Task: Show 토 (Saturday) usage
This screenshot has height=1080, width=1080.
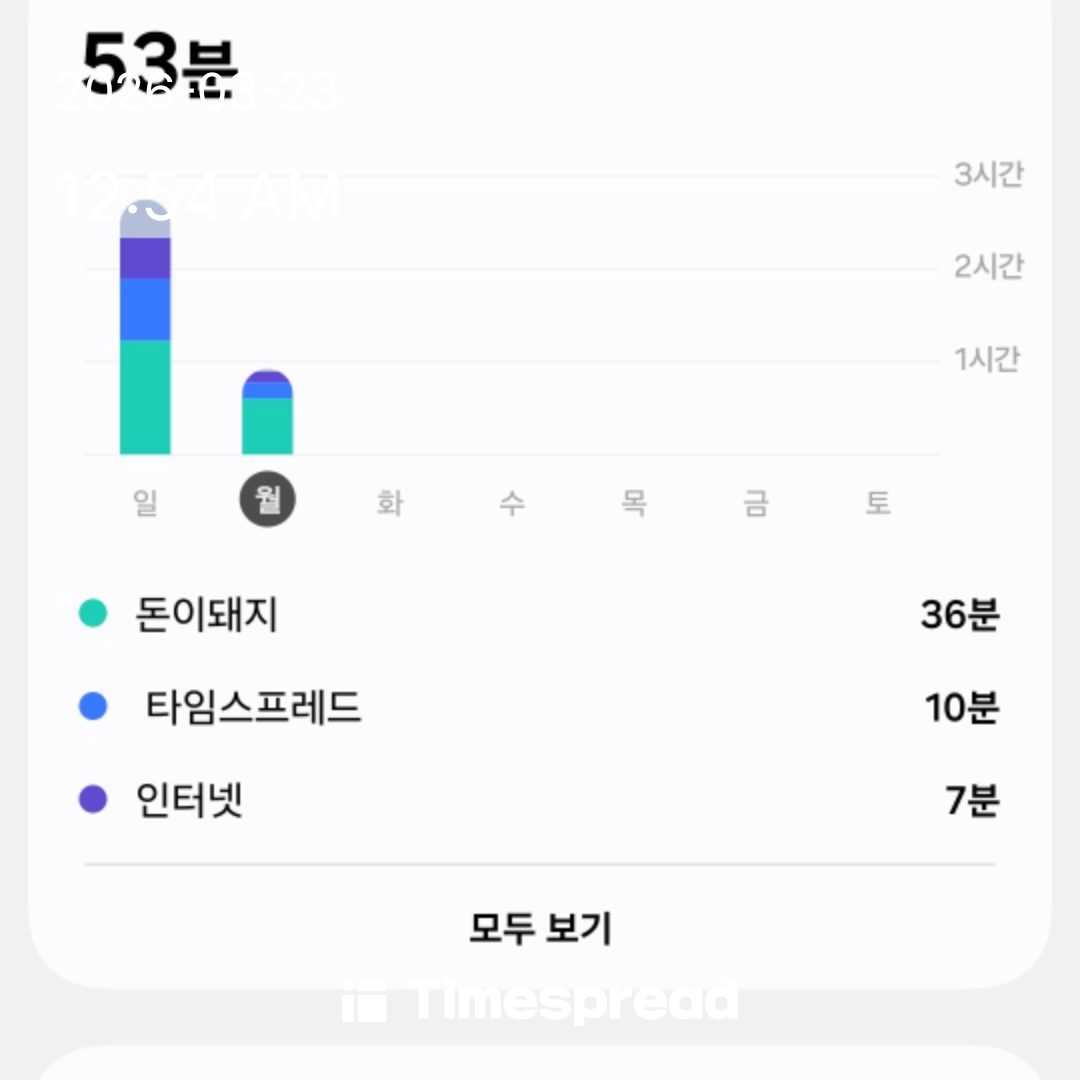Action: click(878, 502)
